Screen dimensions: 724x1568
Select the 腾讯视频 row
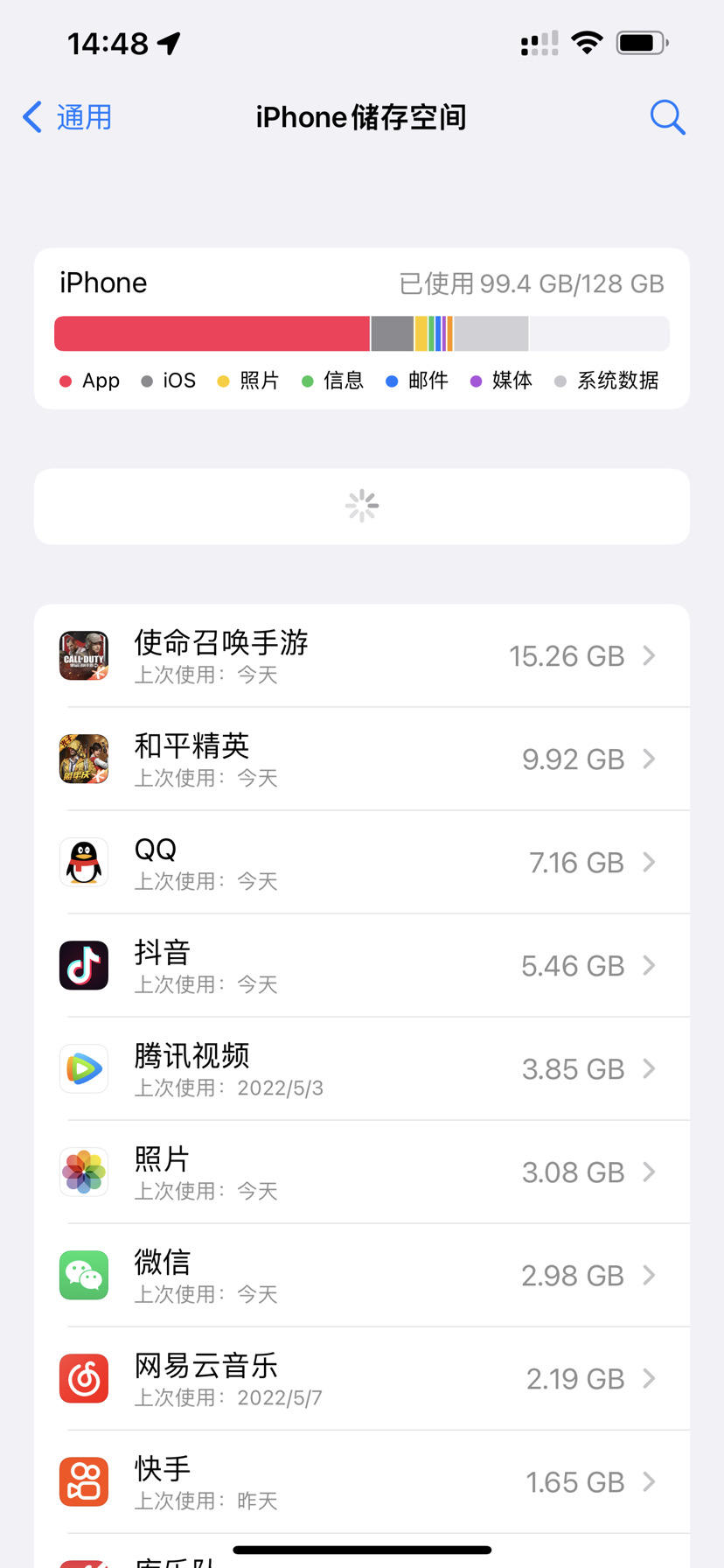click(362, 1069)
